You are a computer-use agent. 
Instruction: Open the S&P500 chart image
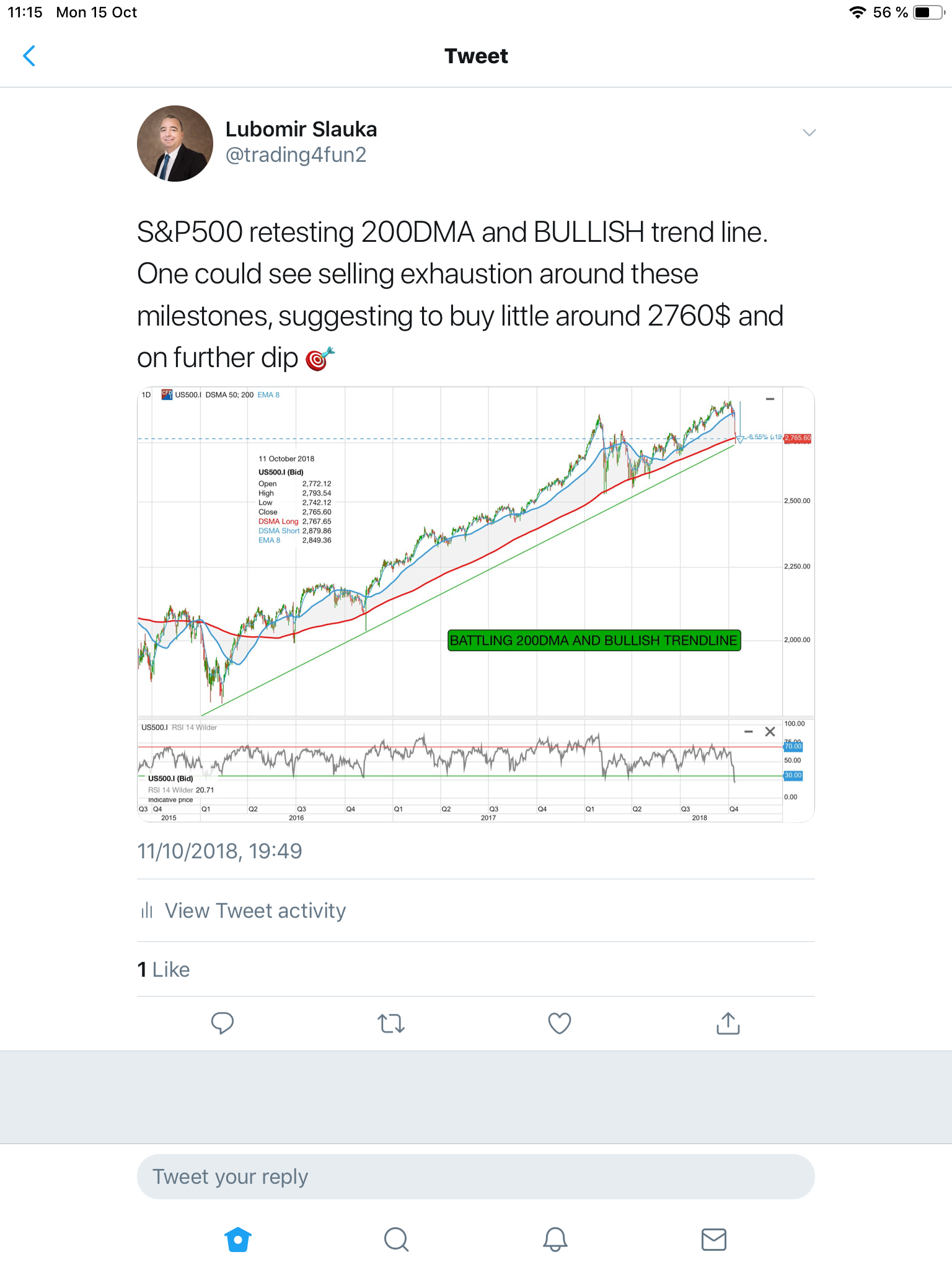point(475,605)
